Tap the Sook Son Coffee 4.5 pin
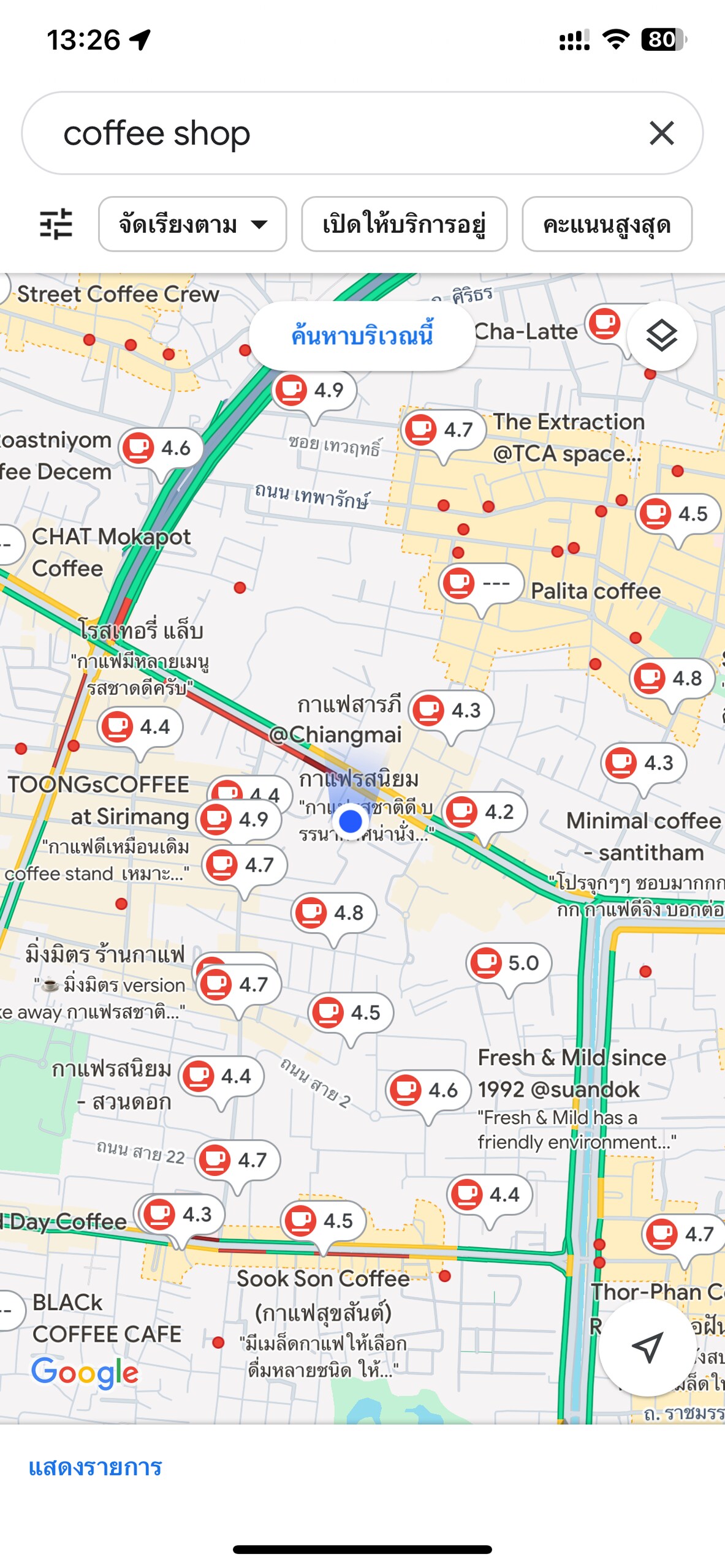This screenshot has height=1568, width=725. [x=322, y=1221]
